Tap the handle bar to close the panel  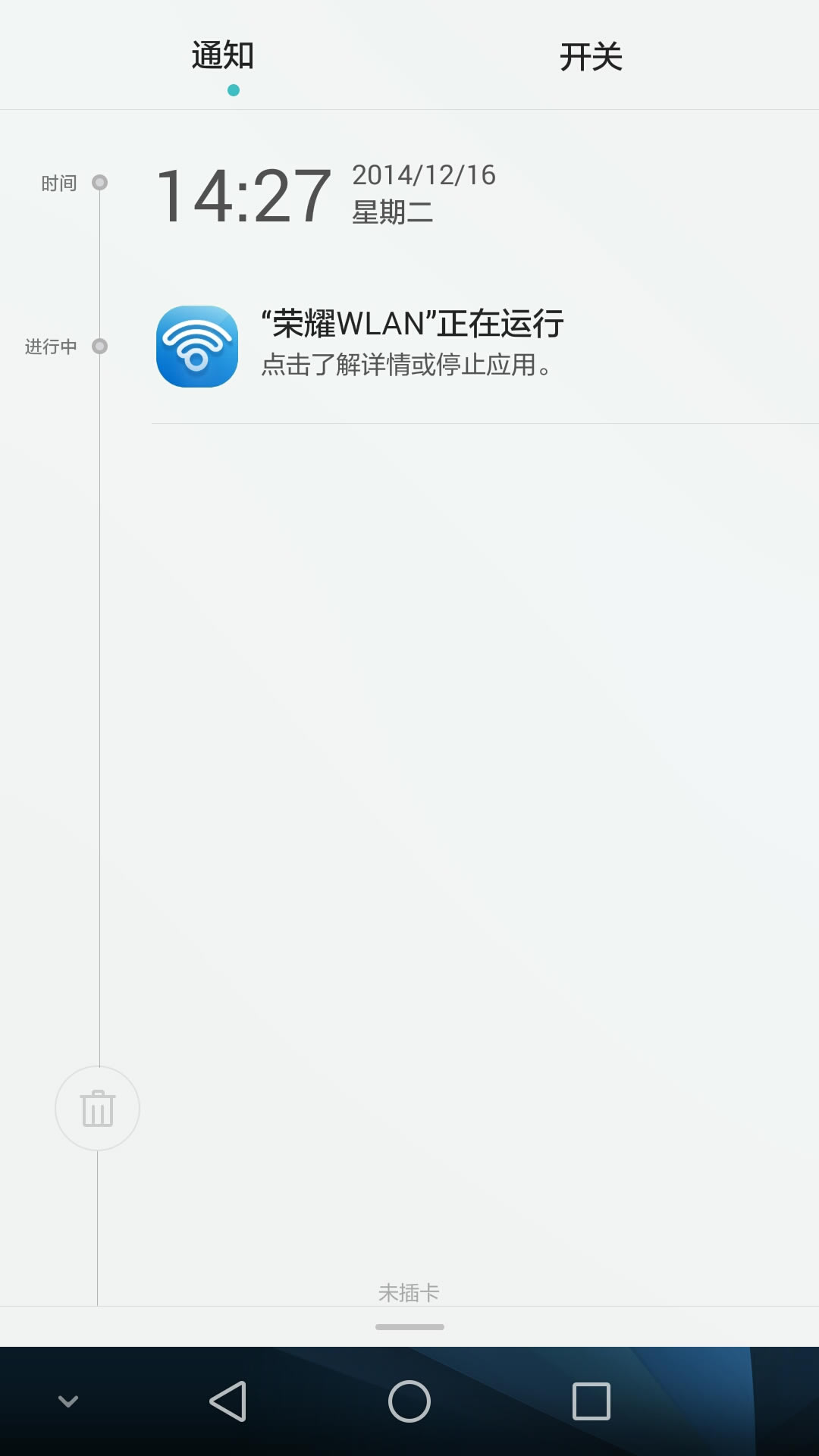pyautogui.click(x=409, y=1326)
